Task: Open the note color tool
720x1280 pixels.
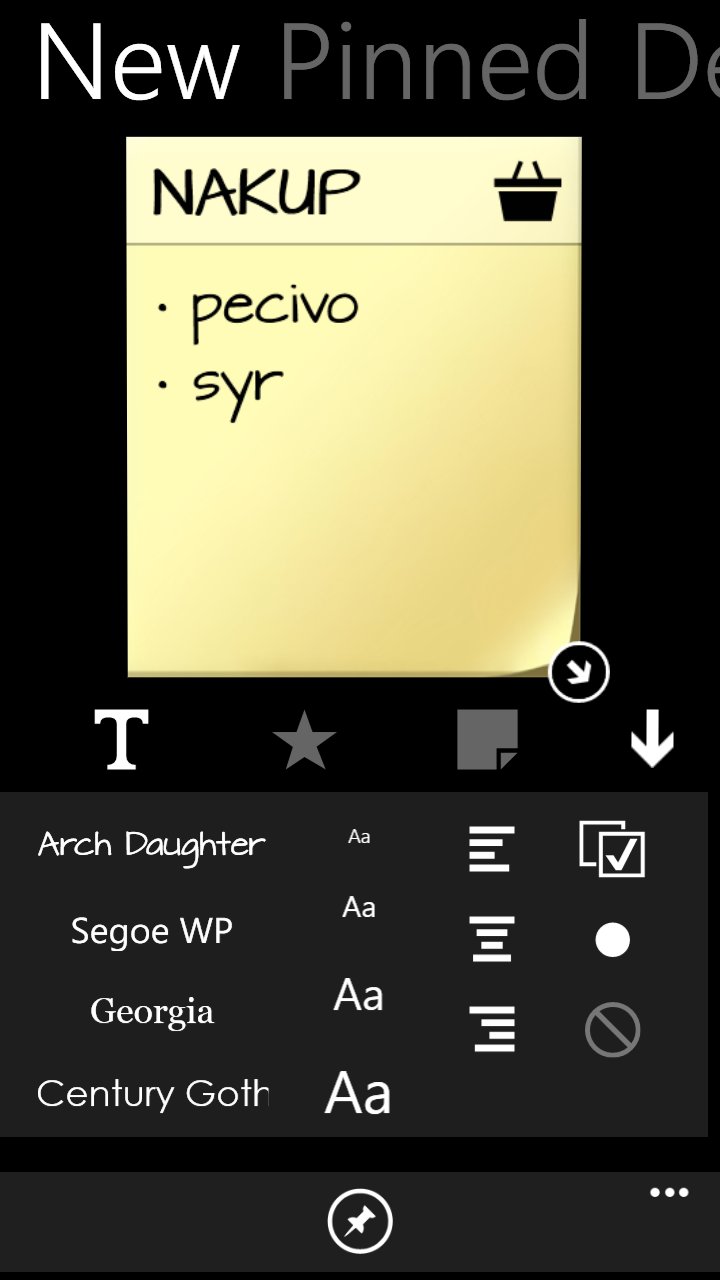Action: (x=487, y=740)
